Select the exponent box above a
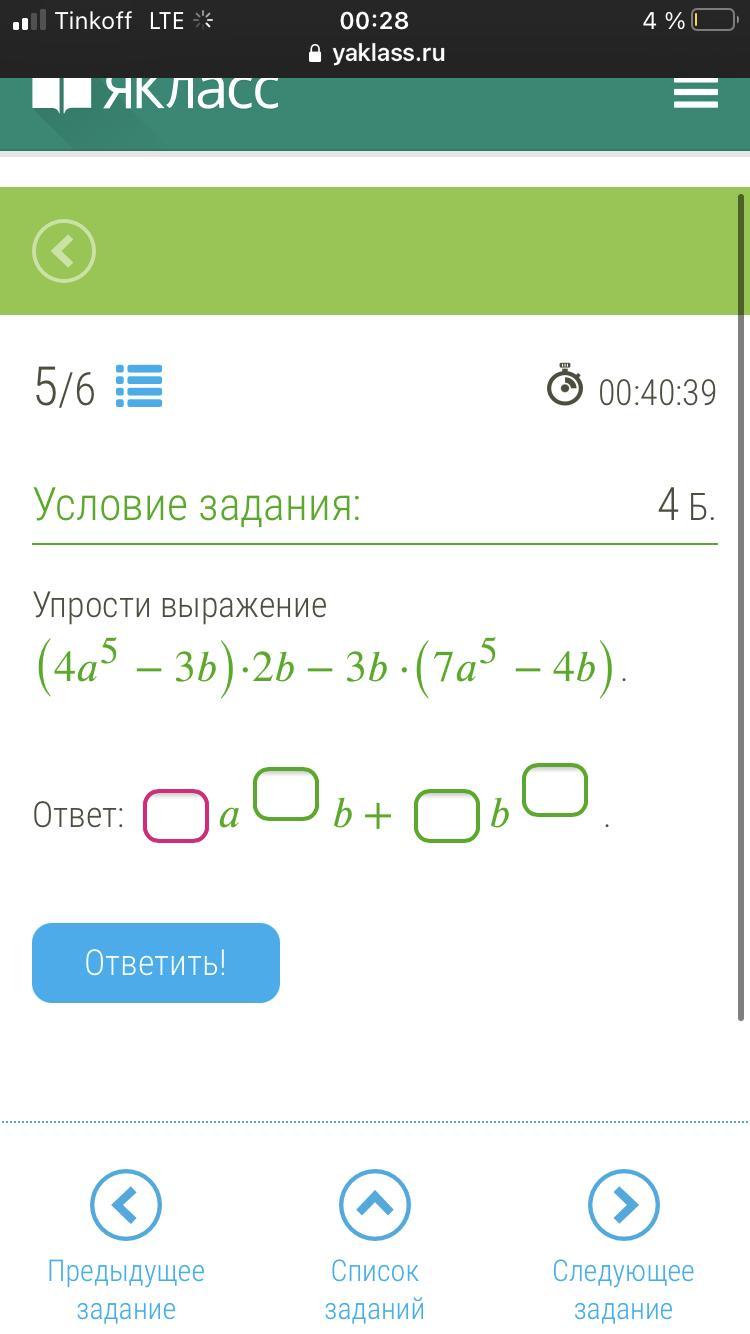The width and height of the screenshot is (750, 1334). click(286, 794)
